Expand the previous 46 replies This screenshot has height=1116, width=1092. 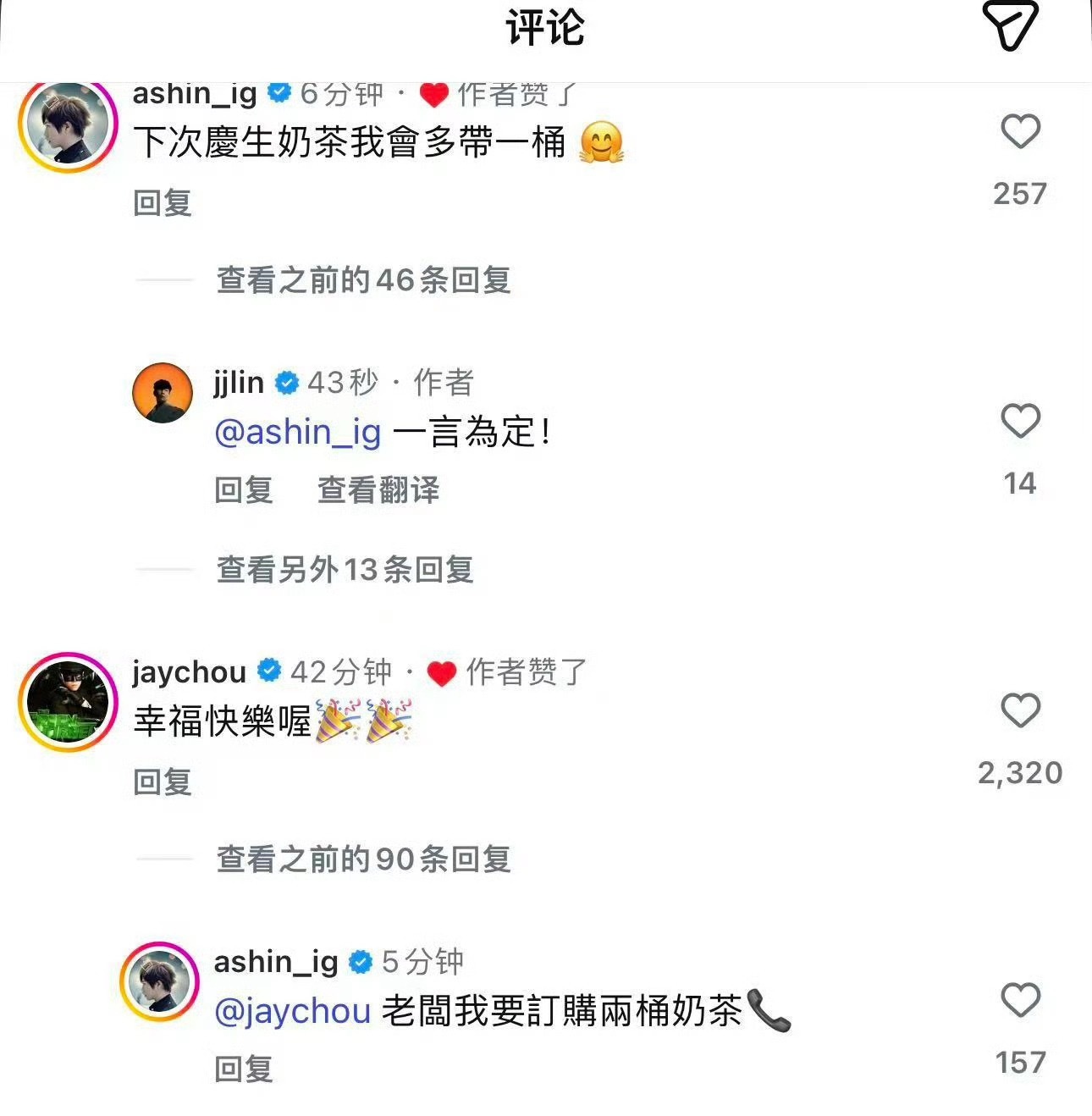coord(364,280)
